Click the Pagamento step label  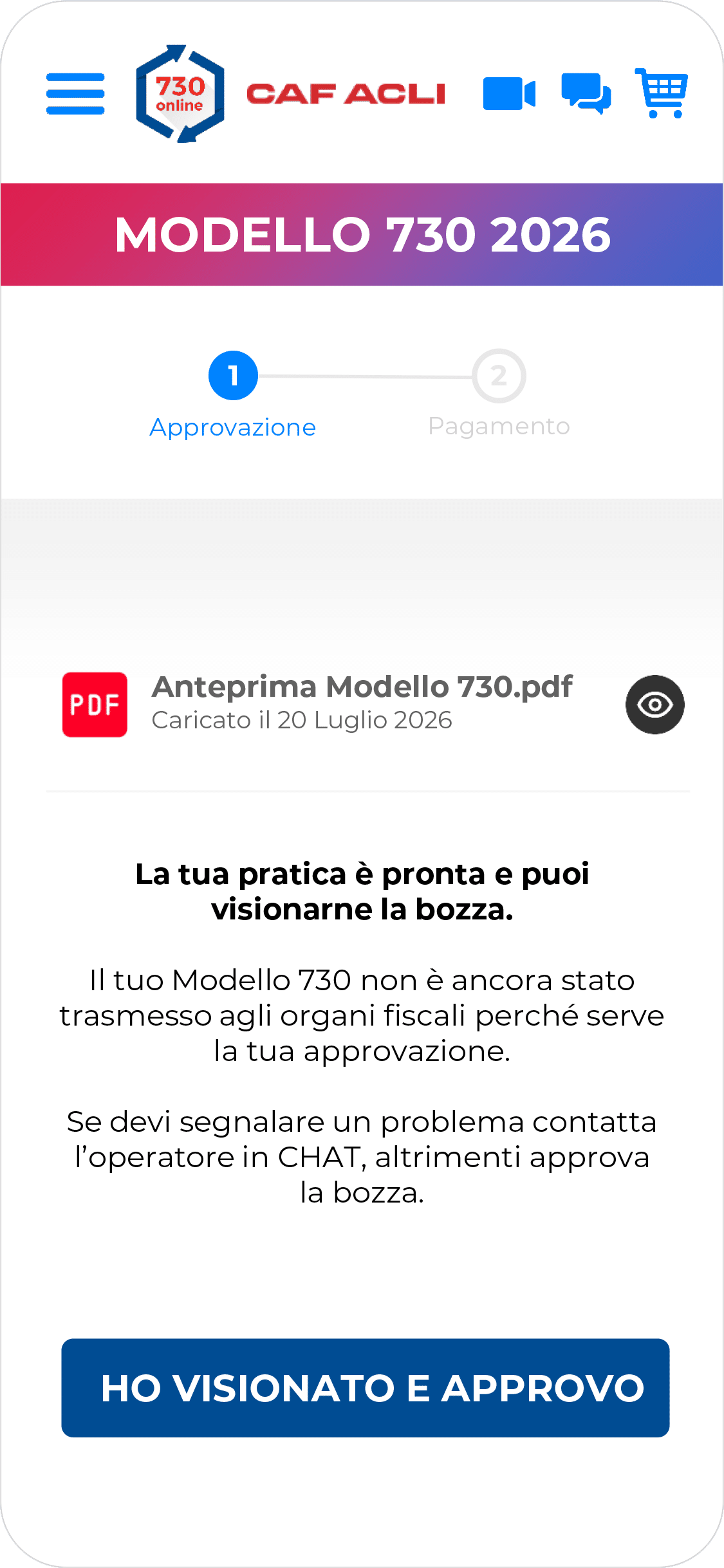coord(499,425)
